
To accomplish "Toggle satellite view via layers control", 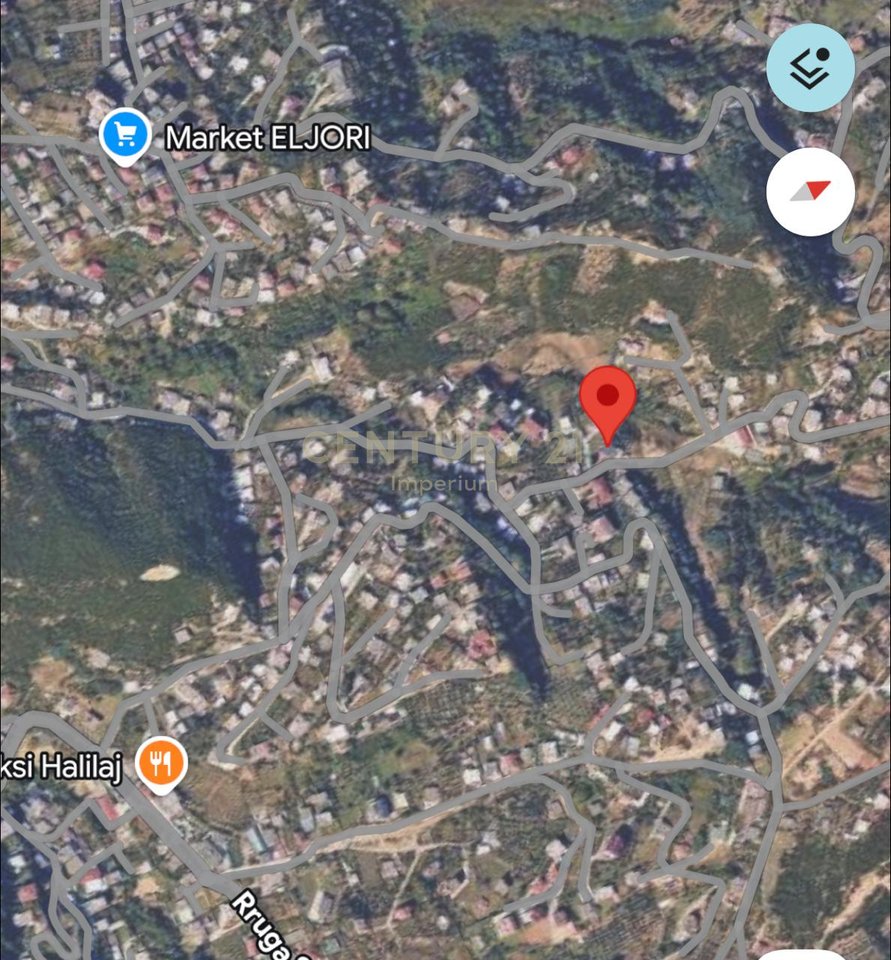I will 811,68.
